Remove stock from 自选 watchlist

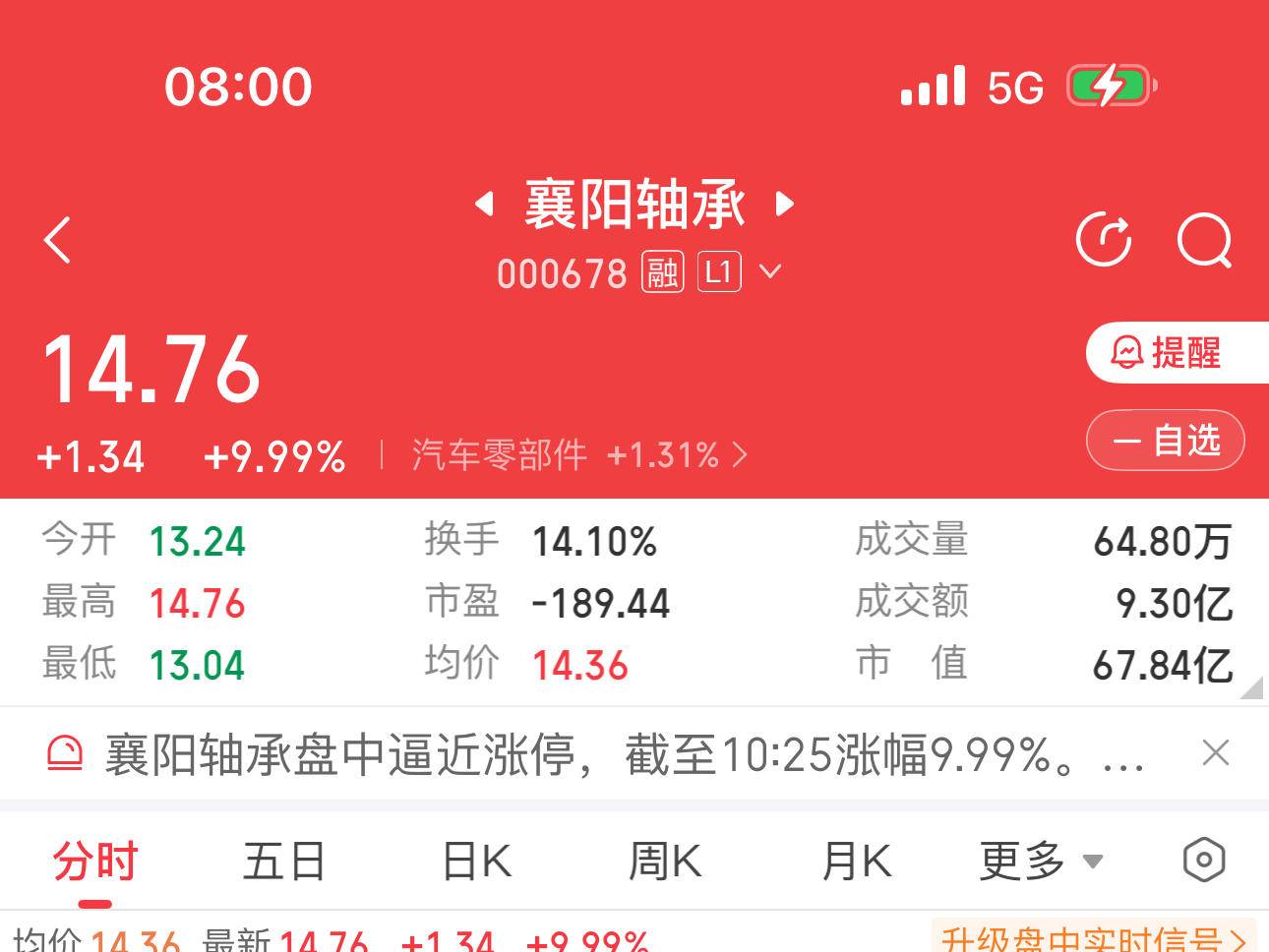click(x=1166, y=440)
